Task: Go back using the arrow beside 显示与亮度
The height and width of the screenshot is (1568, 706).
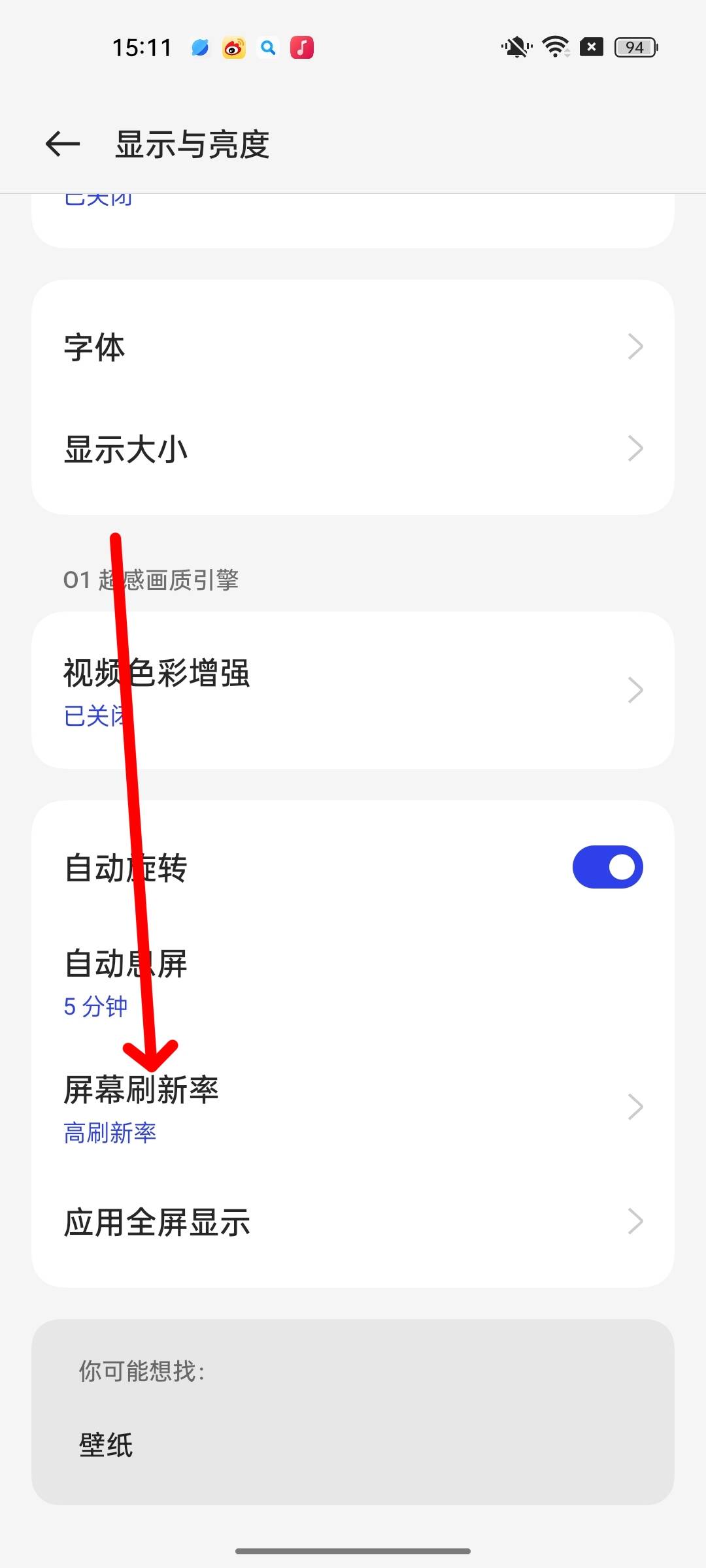Action: click(60, 144)
